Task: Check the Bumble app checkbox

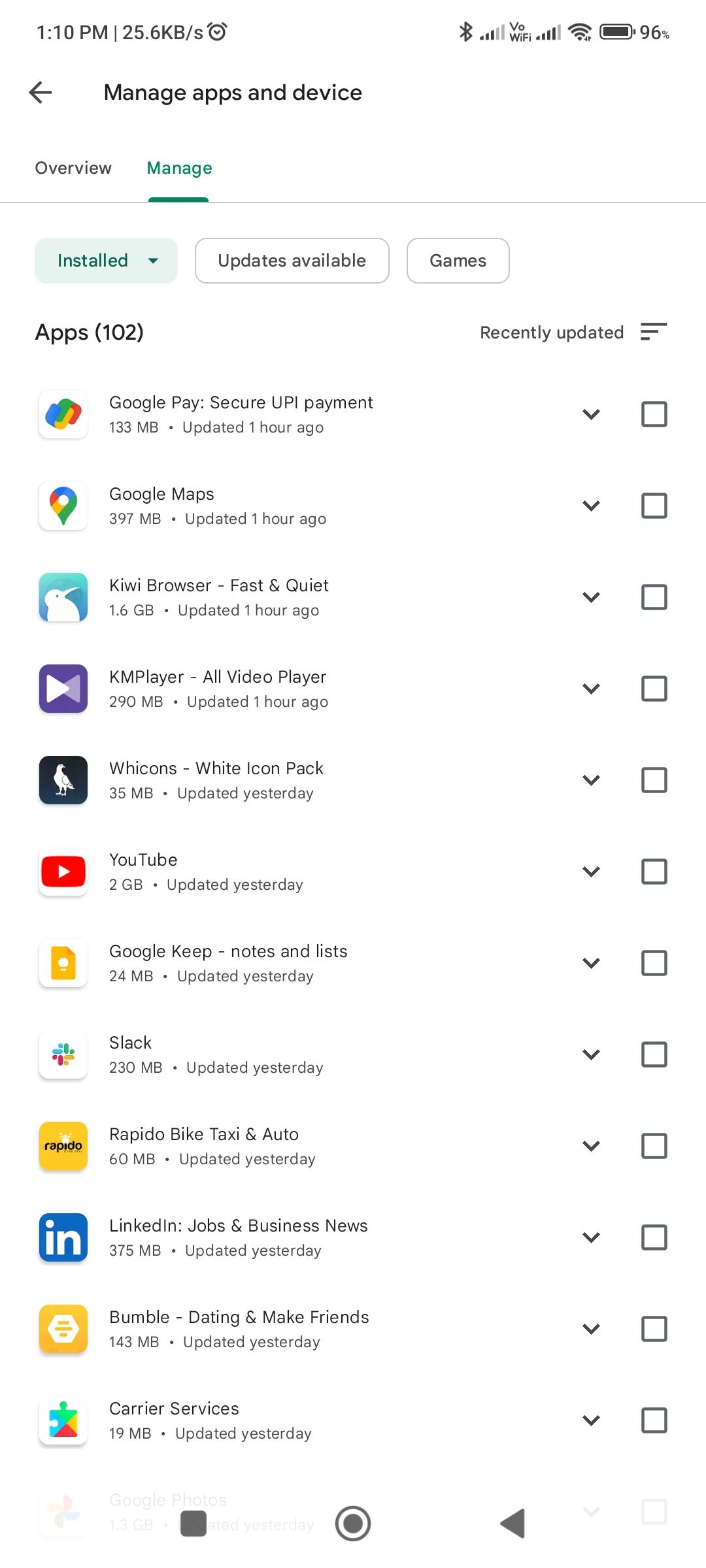Action: (x=654, y=1328)
